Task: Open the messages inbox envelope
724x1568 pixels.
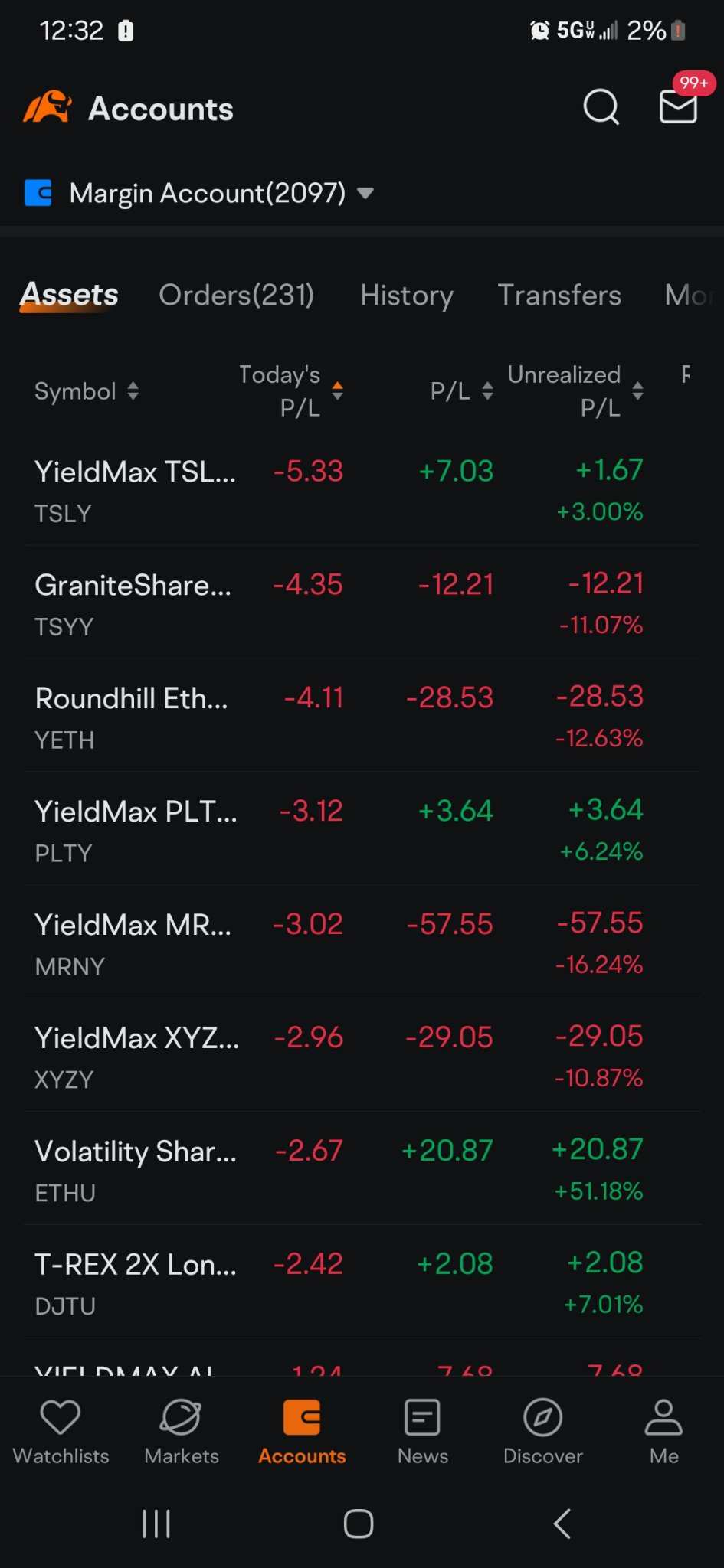Action: [x=679, y=106]
